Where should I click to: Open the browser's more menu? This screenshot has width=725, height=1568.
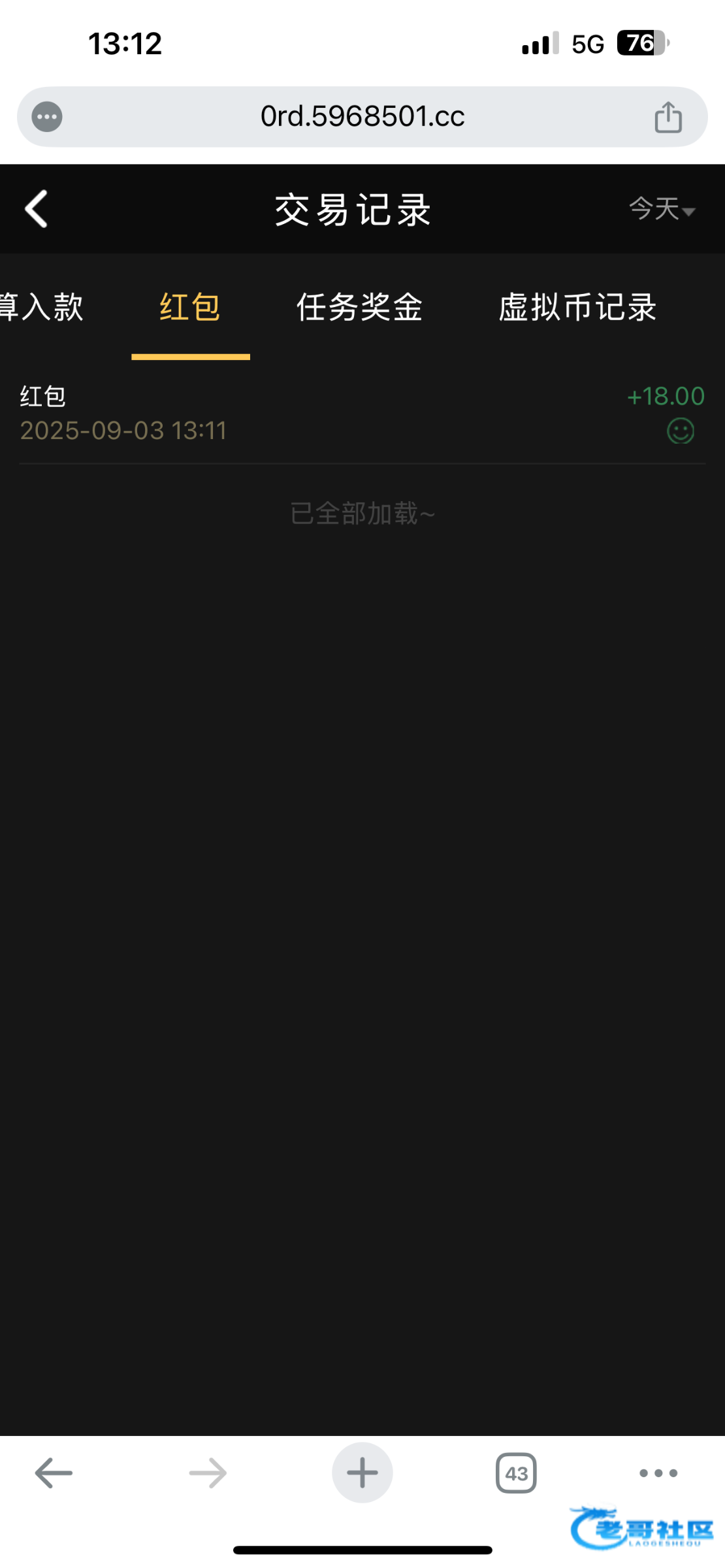click(x=658, y=1473)
